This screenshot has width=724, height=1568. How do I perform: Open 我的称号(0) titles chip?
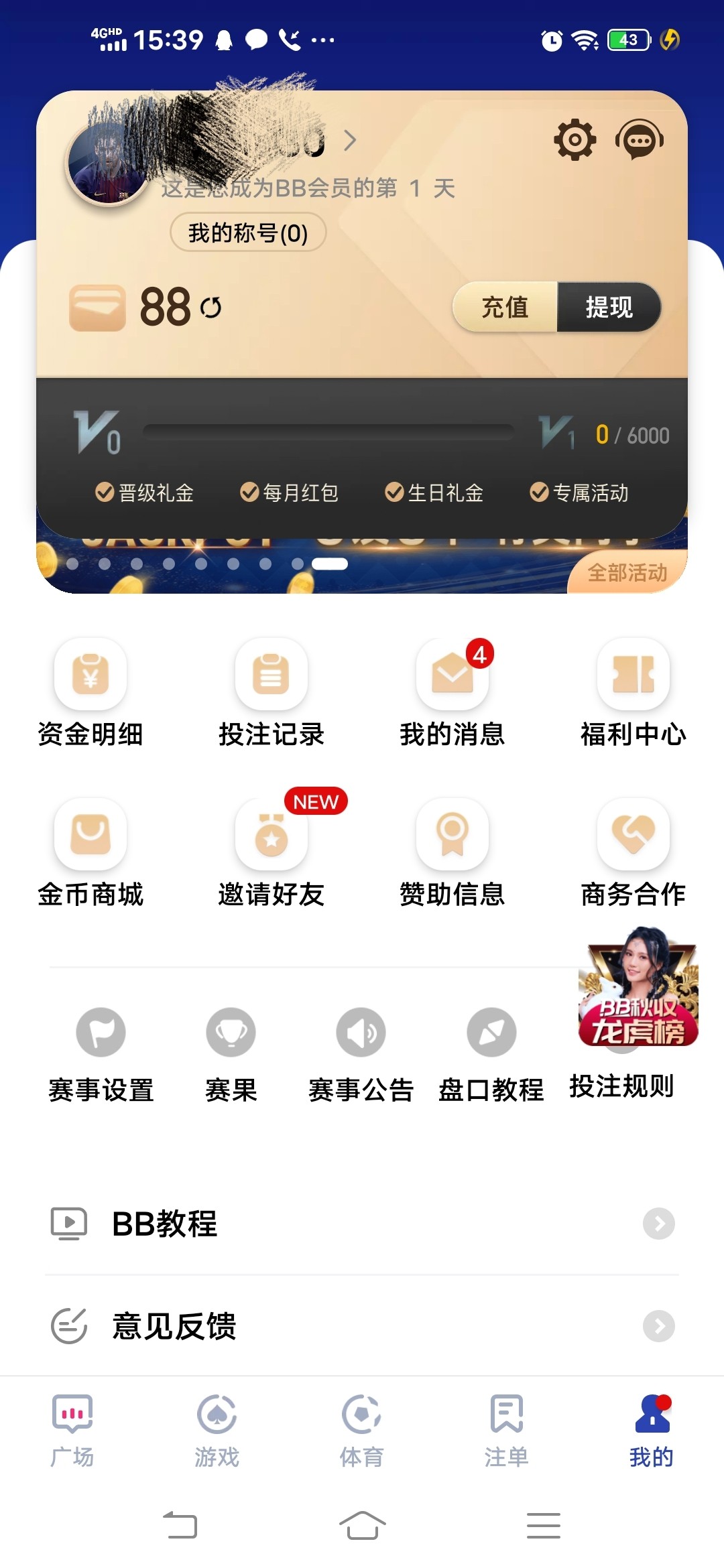click(x=248, y=233)
